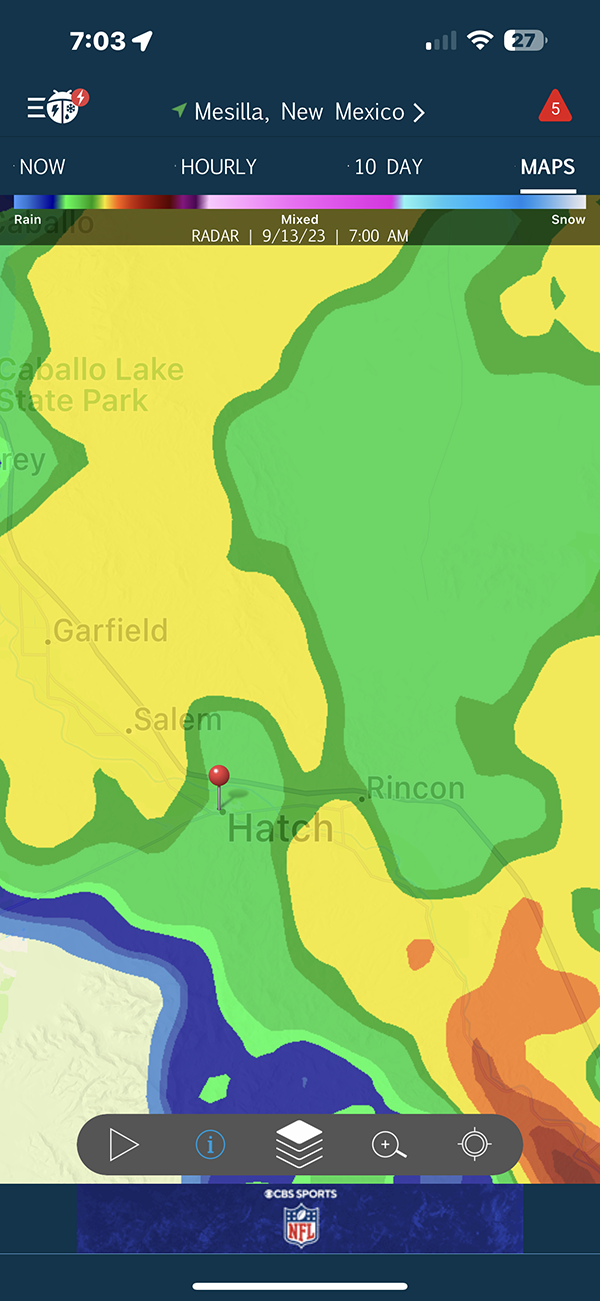Switch to the HOURLY tab
Image resolution: width=600 pixels, height=1301 pixels.
click(x=218, y=167)
